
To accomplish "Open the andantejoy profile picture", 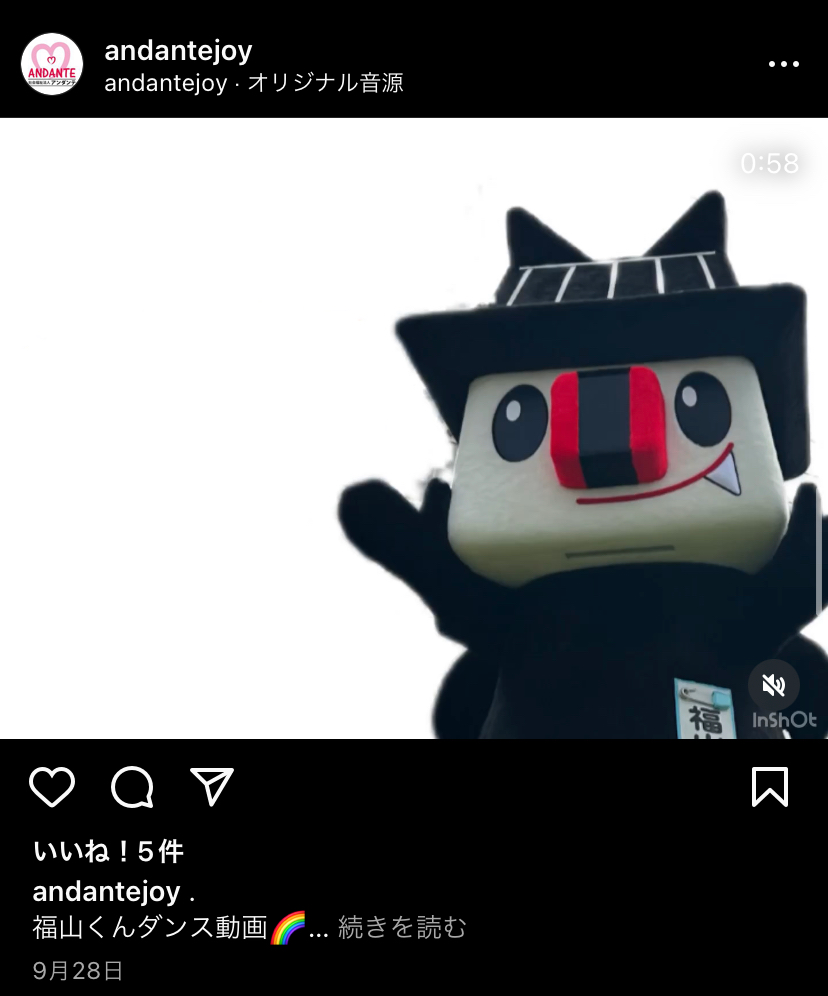I will [x=52, y=64].
